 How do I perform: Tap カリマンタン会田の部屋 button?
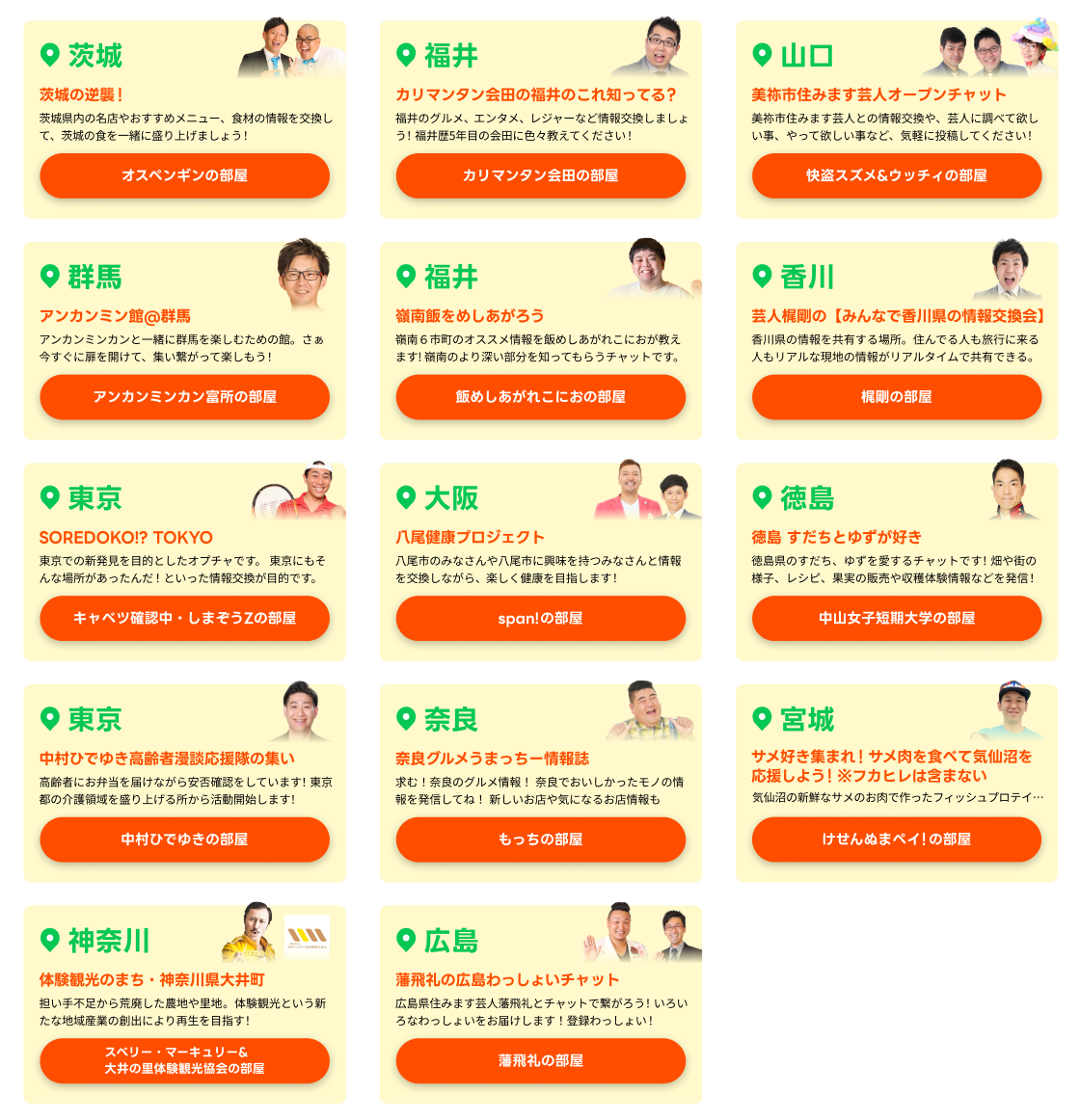pos(540,175)
